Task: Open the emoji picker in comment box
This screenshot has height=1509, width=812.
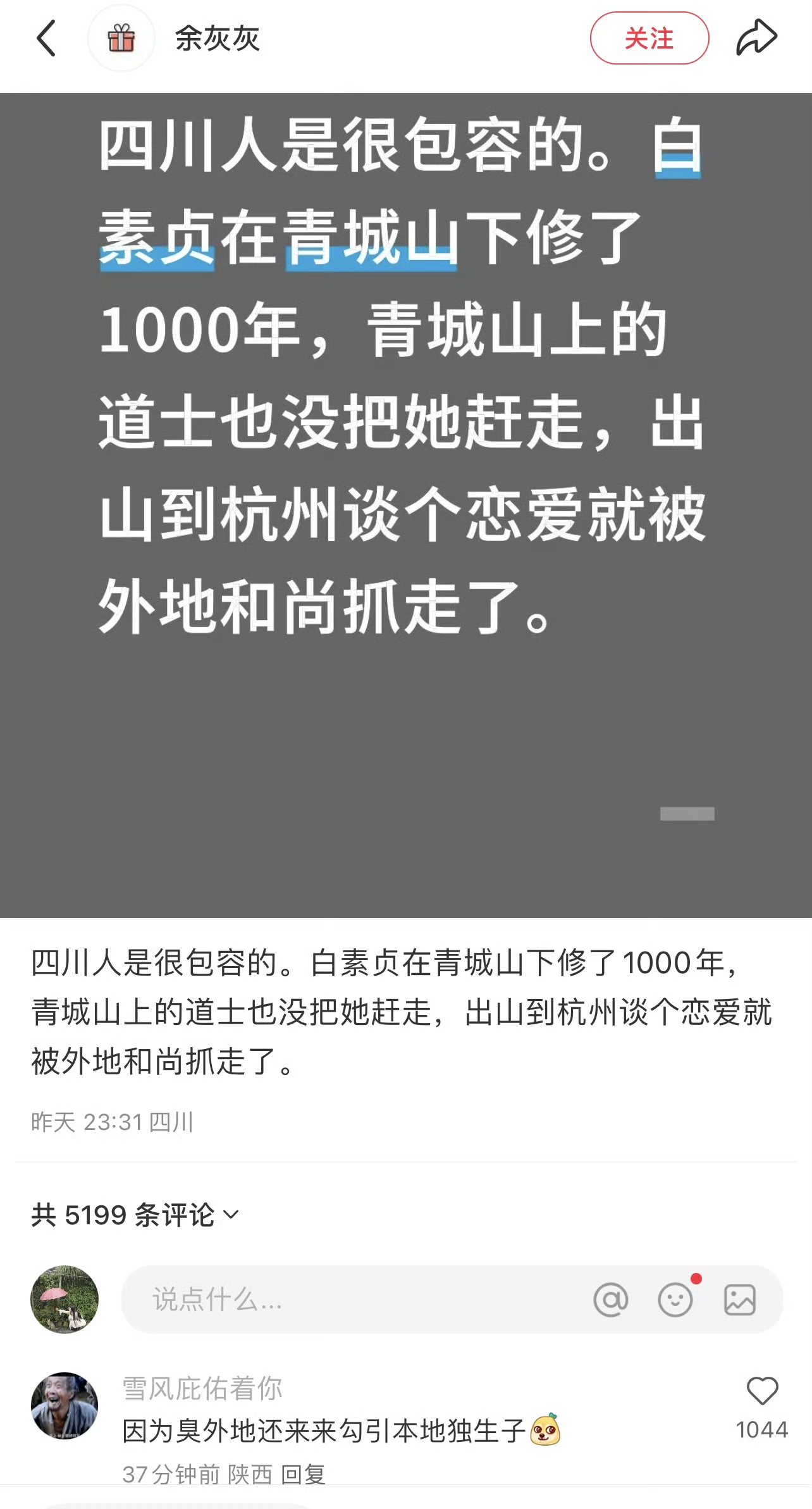Action: (x=675, y=1300)
